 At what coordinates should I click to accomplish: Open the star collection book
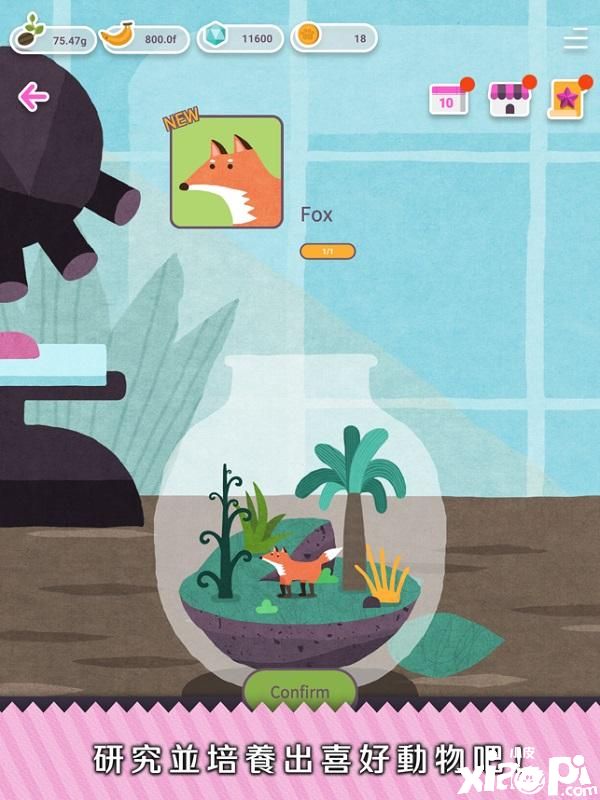pyautogui.click(x=567, y=100)
